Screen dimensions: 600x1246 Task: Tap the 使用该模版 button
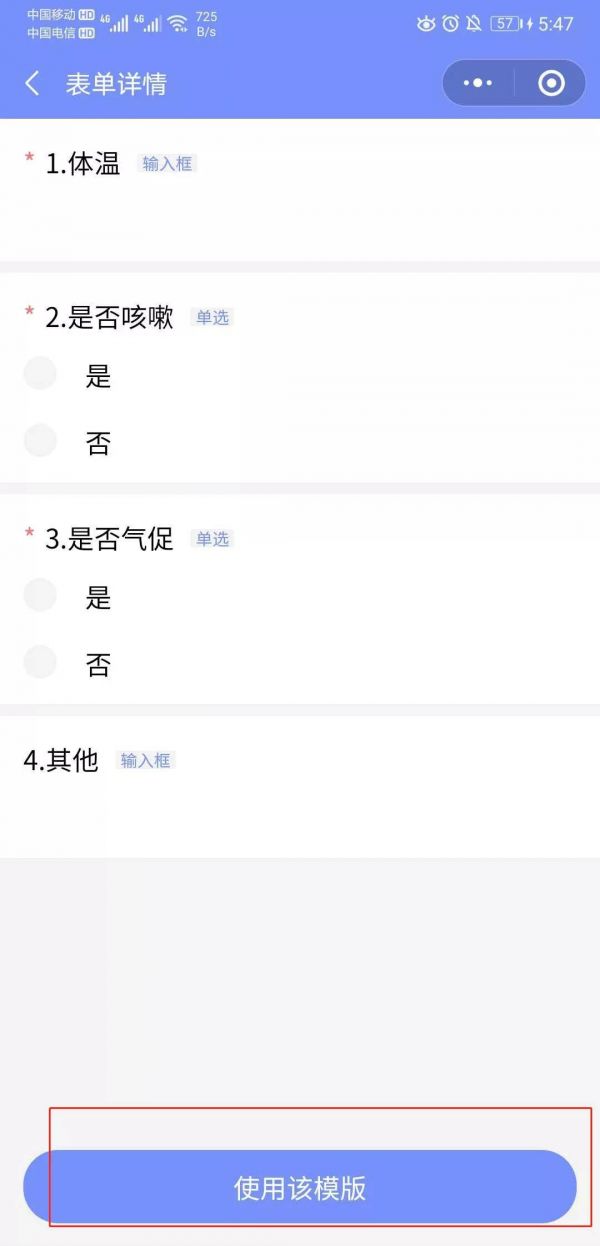(x=300, y=1187)
